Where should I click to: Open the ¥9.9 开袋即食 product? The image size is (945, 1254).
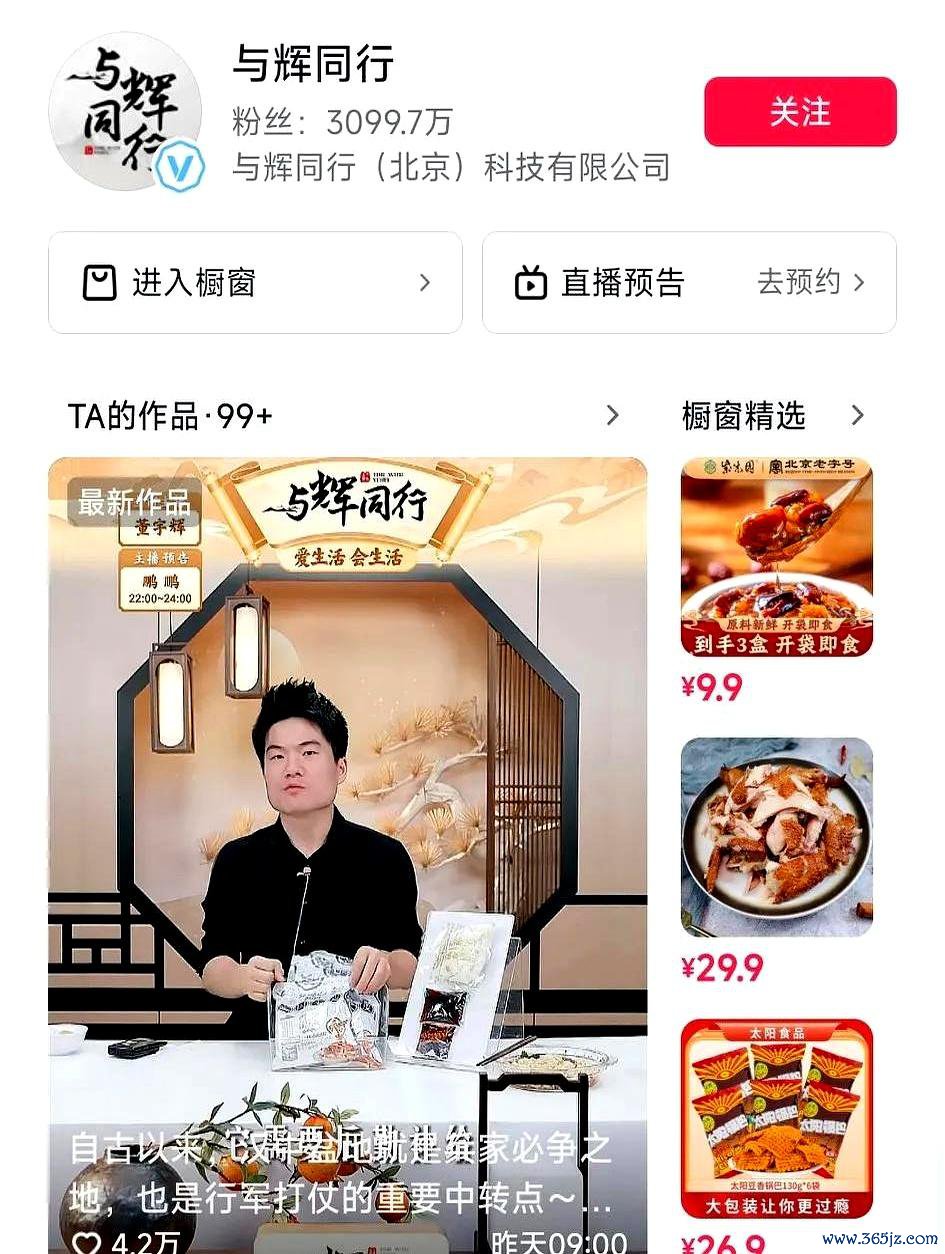[776, 557]
